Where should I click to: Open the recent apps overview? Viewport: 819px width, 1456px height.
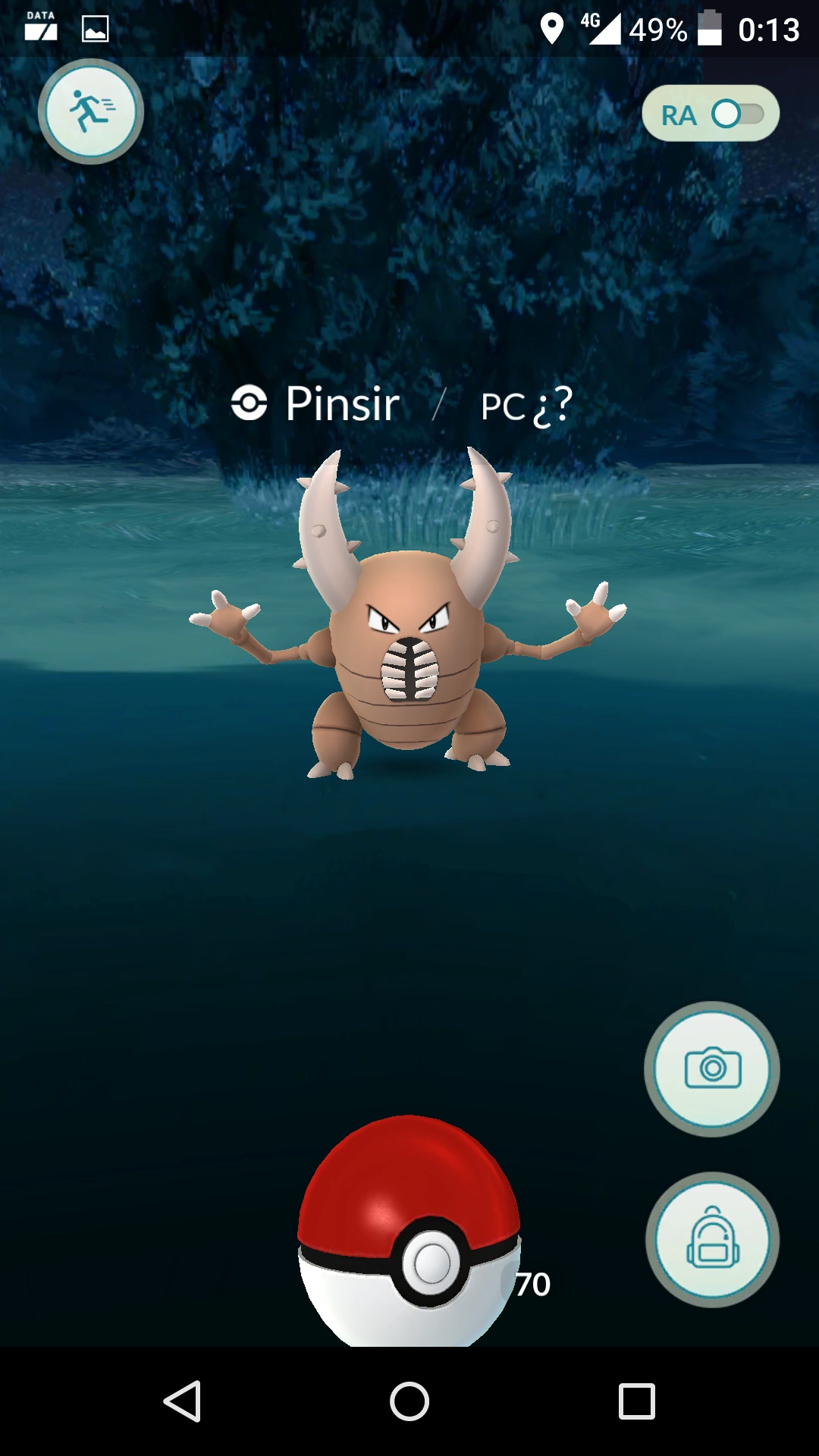[636, 1401]
